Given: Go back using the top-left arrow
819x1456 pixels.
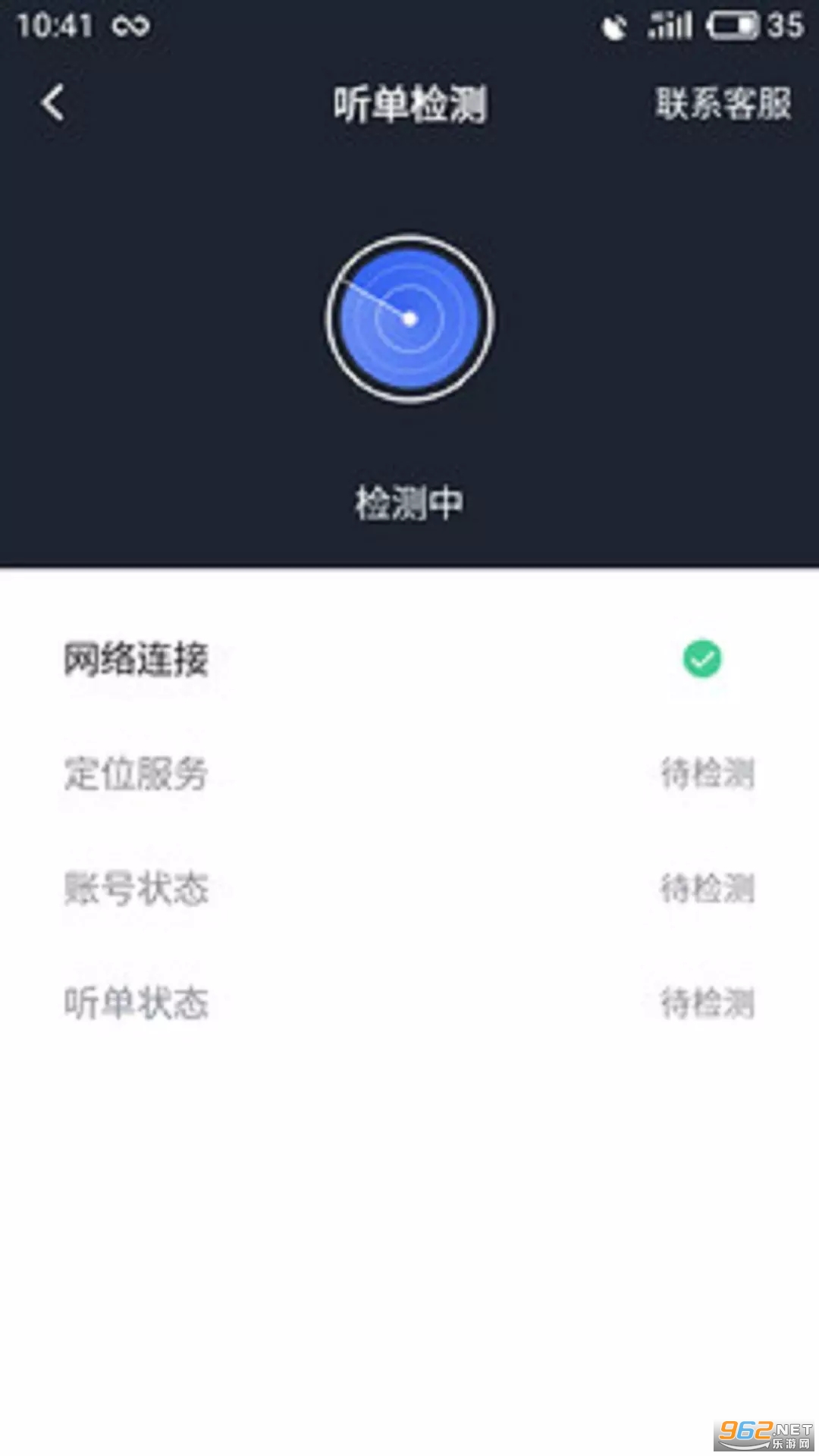Looking at the screenshot, I should tap(53, 103).
